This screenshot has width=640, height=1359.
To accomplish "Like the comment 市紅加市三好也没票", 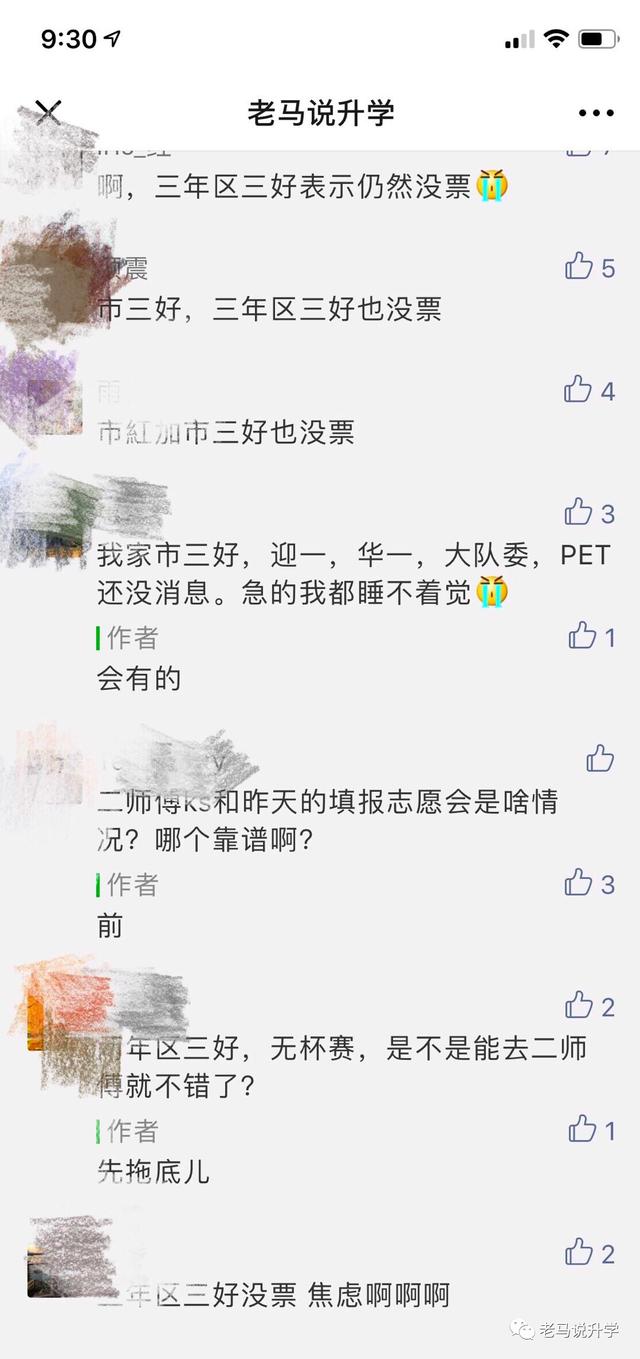I will pyautogui.click(x=578, y=390).
